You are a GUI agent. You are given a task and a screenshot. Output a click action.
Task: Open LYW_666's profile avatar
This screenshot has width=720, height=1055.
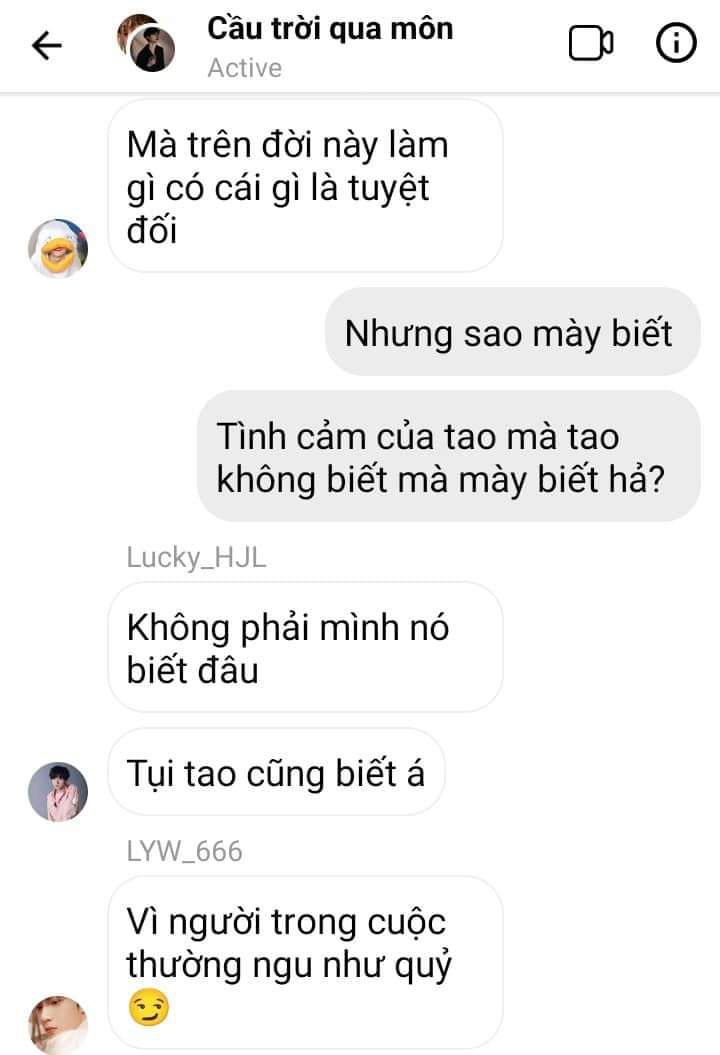[x=58, y=1025]
